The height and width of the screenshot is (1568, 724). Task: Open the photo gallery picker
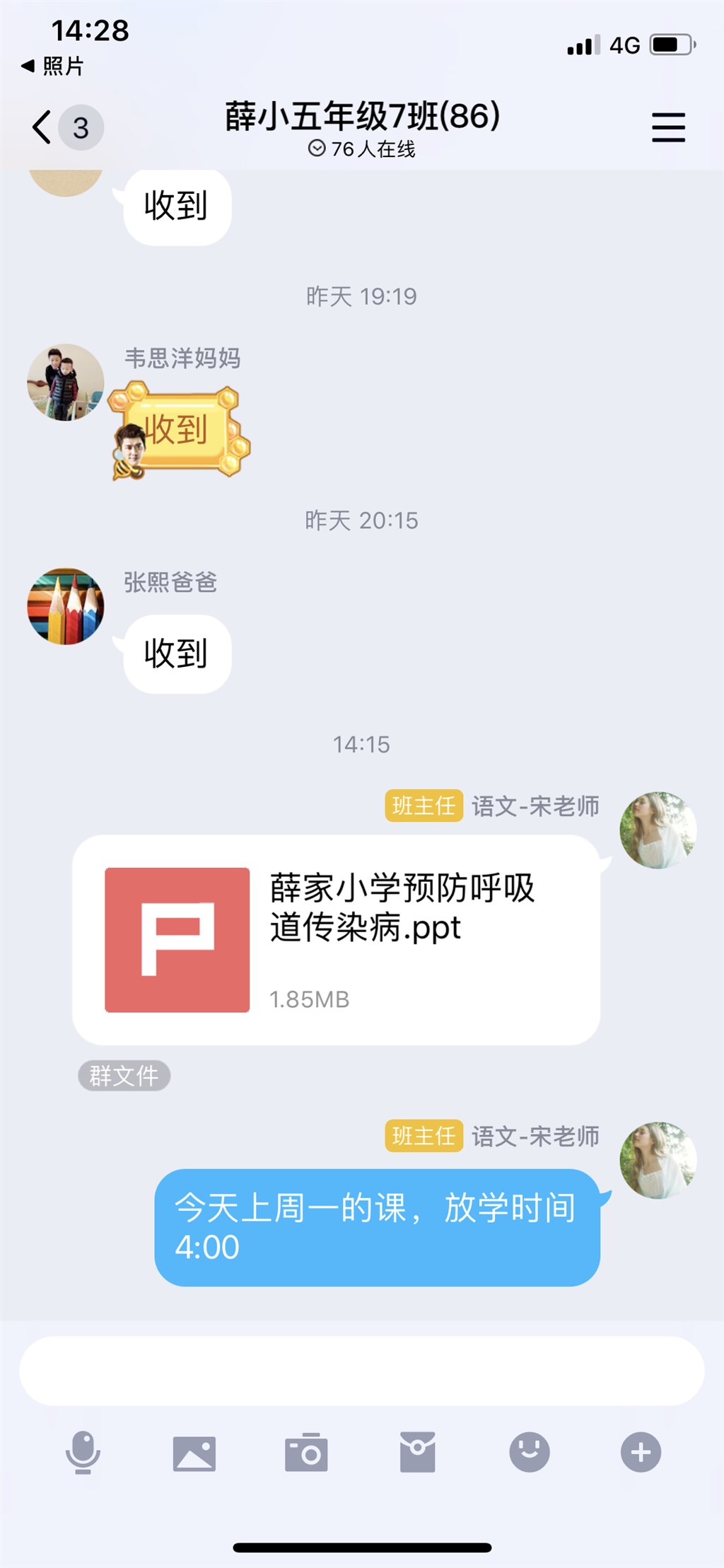[194, 1453]
